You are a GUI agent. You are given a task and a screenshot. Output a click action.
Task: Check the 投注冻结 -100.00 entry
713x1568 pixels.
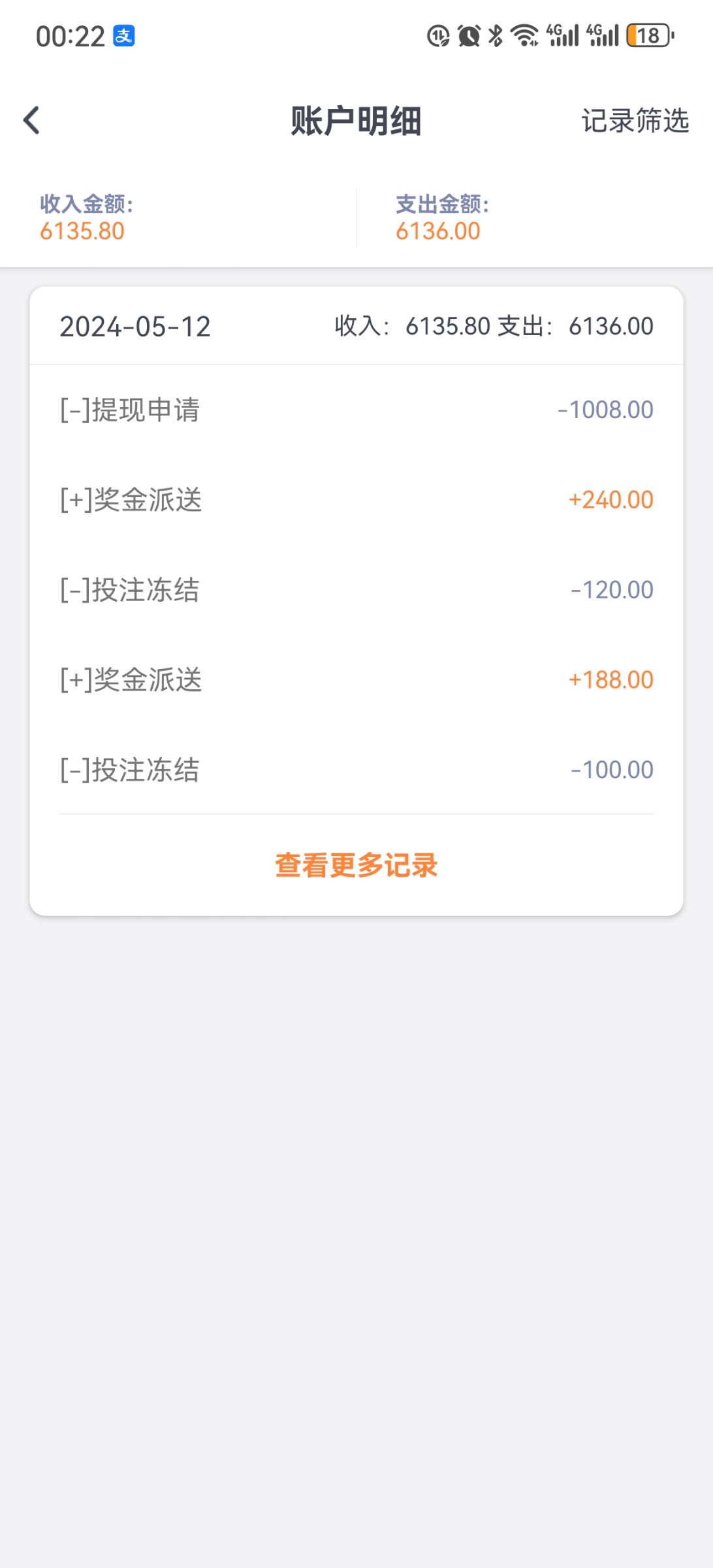pos(356,770)
